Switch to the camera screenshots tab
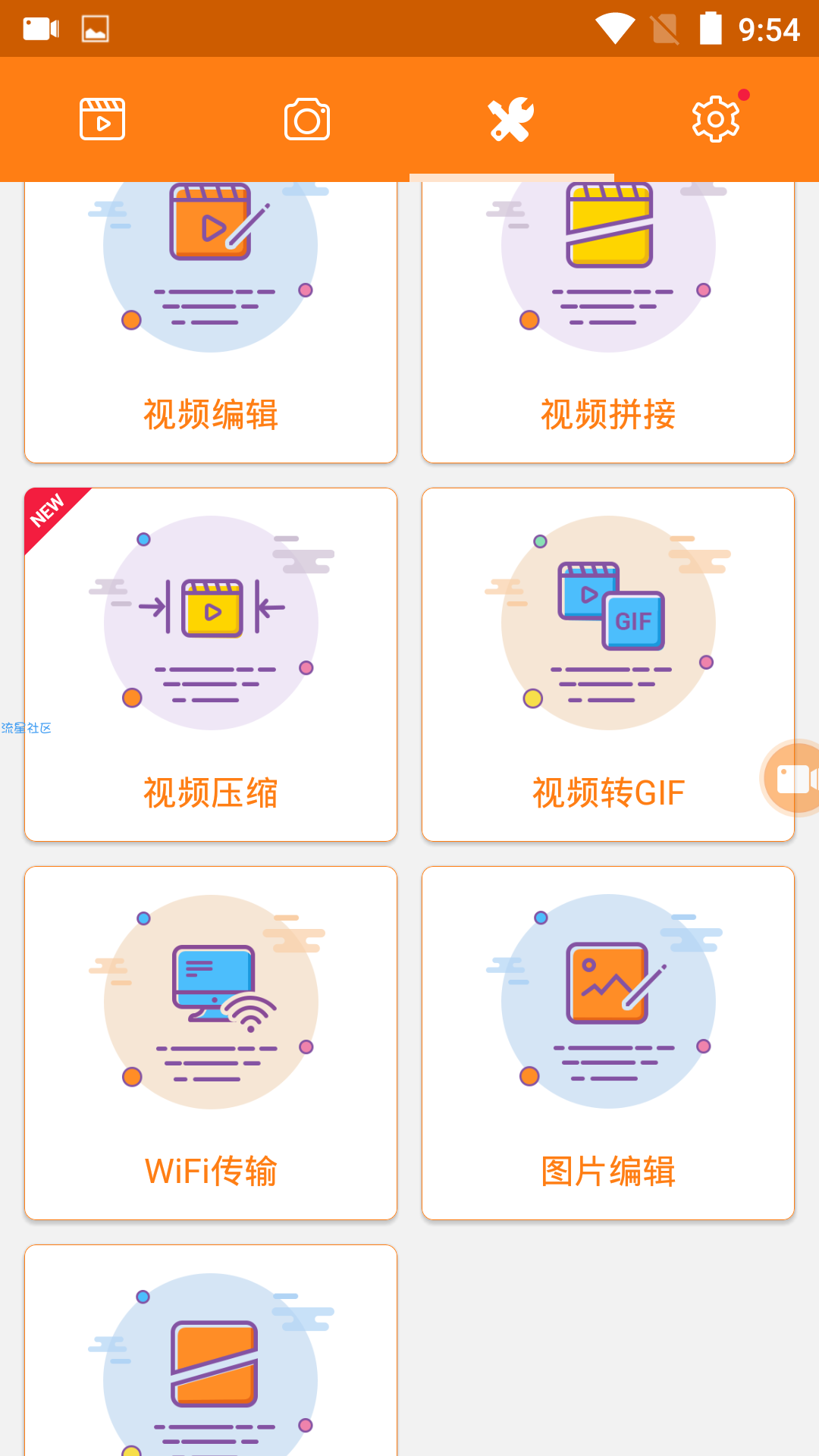 [x=307, y=119]
